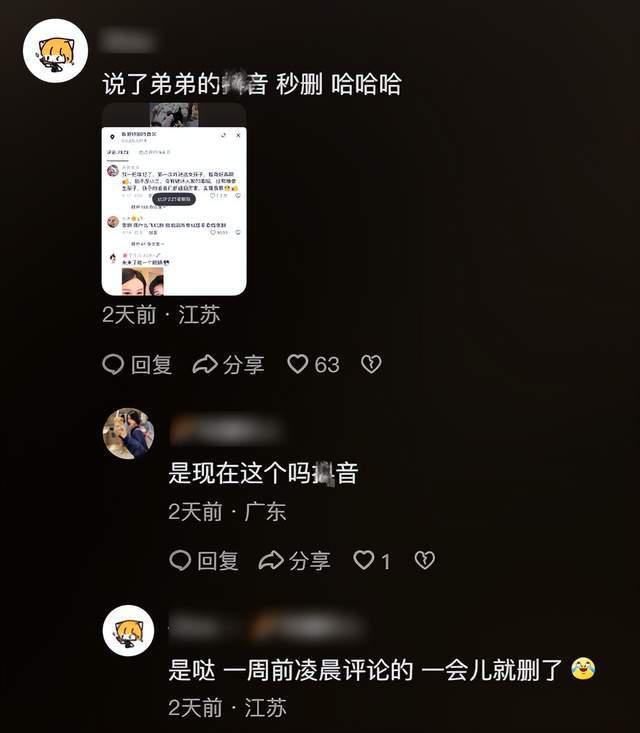640x733 pixels.
Task: Open avatar beside the 是哒 reply
Action: [x=128, y=631]
